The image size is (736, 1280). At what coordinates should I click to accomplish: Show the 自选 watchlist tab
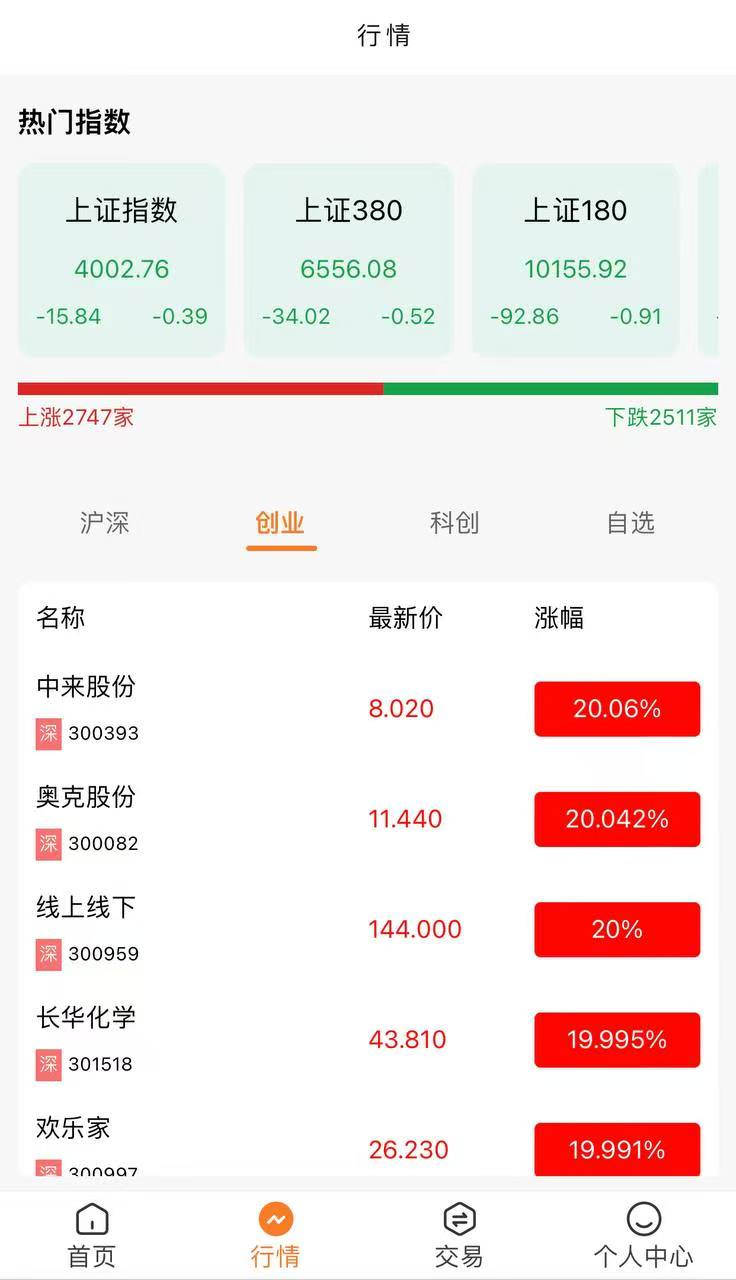[x=631, y=523]
